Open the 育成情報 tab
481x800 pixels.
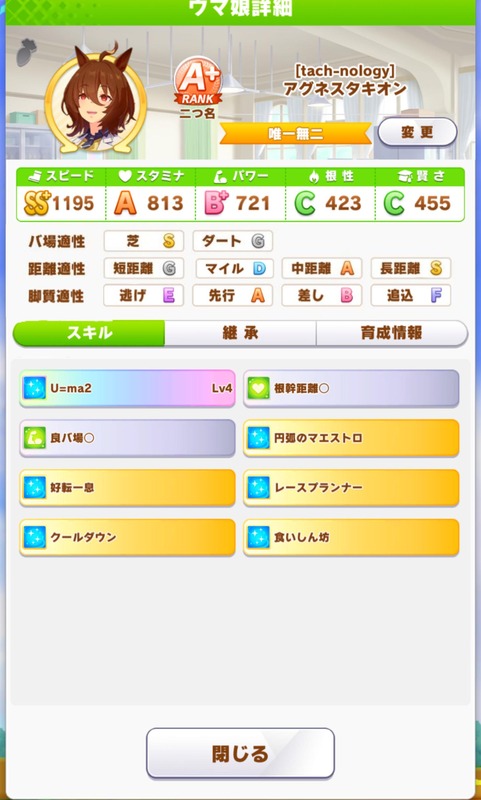[x=392, y=333]
